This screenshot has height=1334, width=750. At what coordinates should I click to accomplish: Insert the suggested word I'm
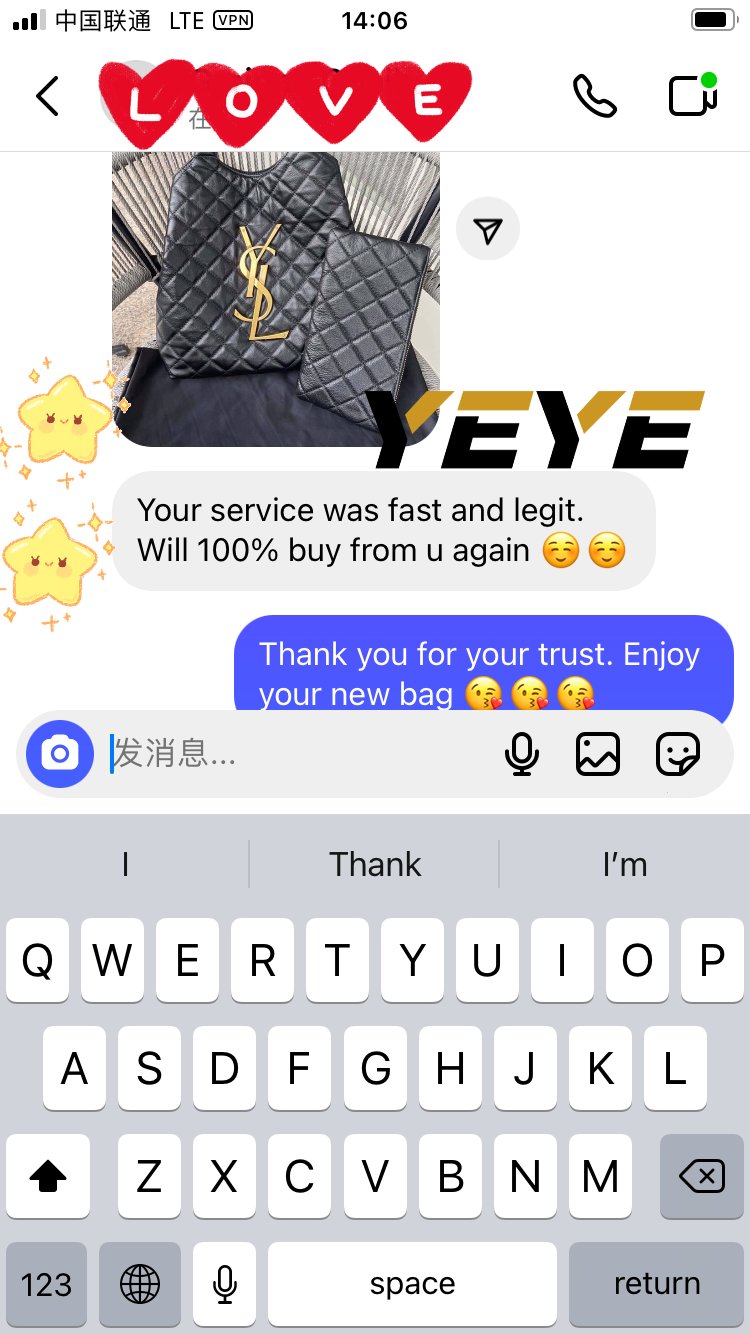pos(624,864)
